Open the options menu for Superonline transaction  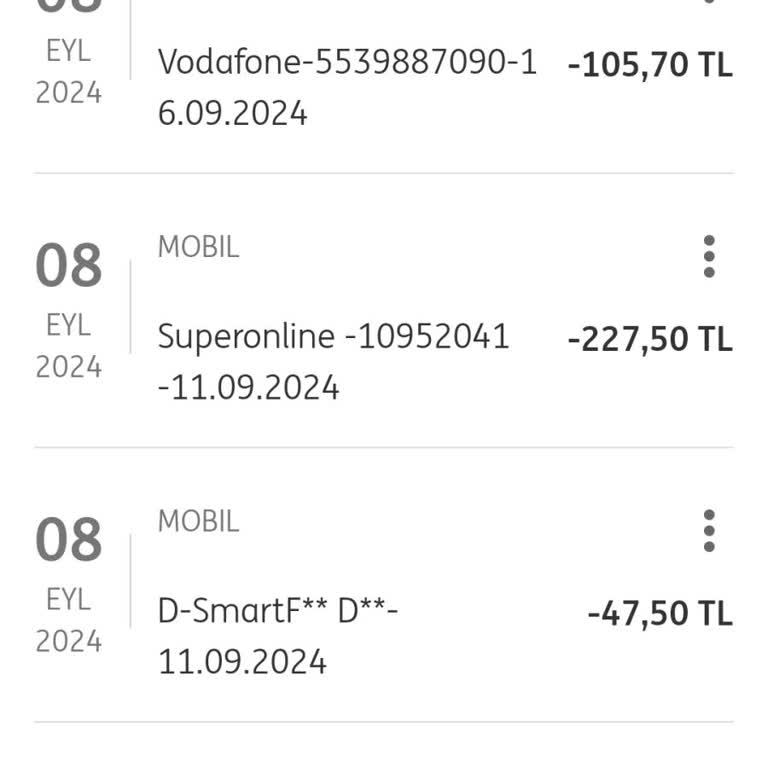click(x=709, y=257)
